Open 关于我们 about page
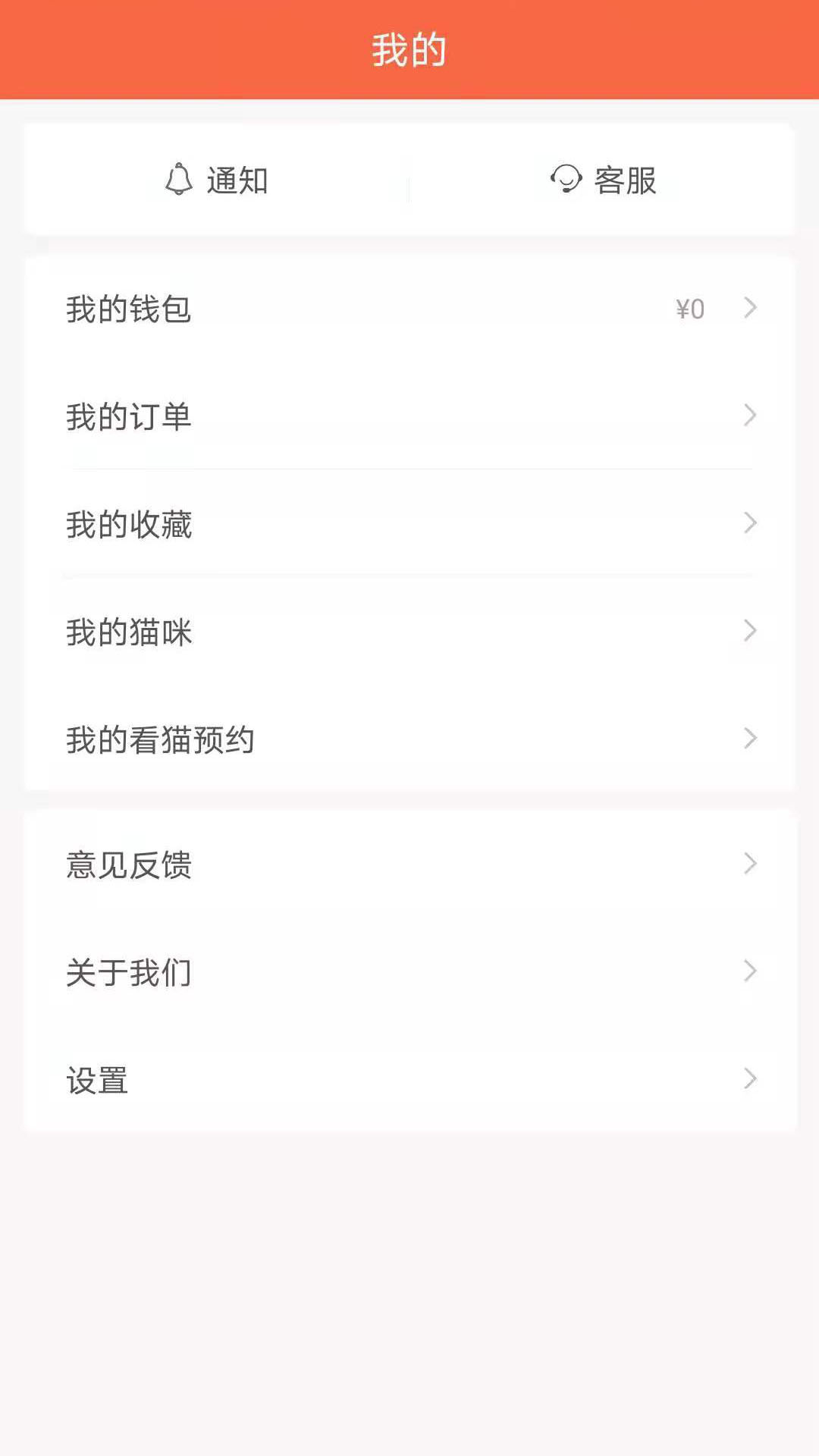The height and width of the screenshot is (1456, 819). point(409,971)
